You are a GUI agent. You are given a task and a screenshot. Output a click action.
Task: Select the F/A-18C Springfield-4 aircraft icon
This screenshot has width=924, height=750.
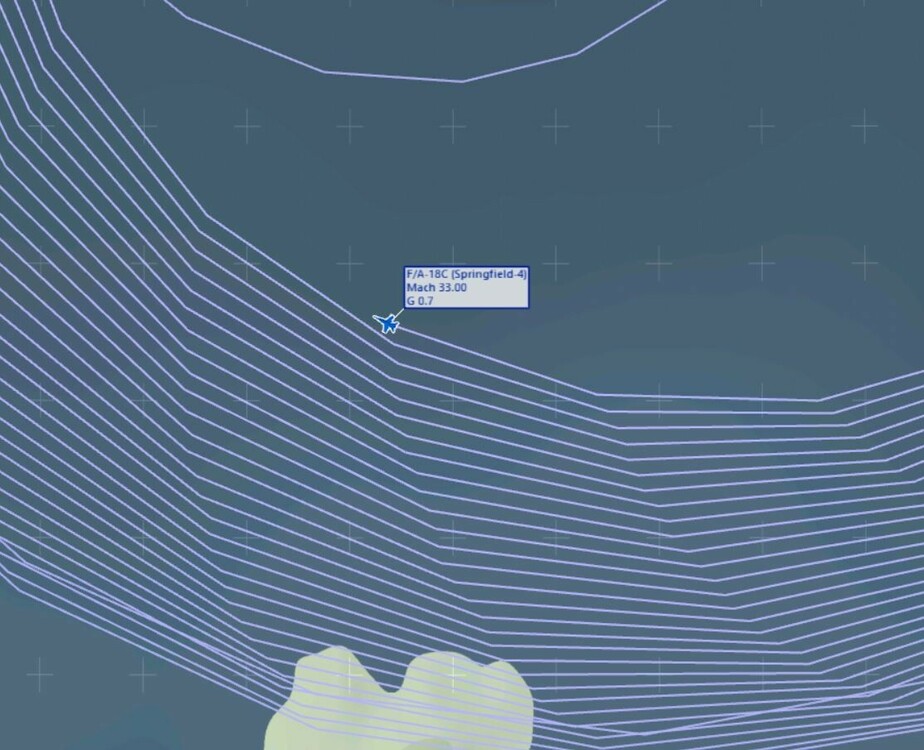point(388,324)
